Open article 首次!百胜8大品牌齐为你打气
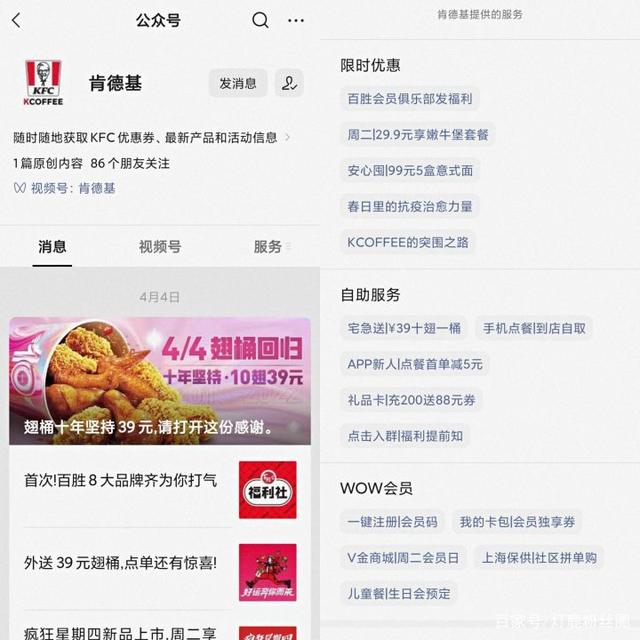 pos(120,480)
